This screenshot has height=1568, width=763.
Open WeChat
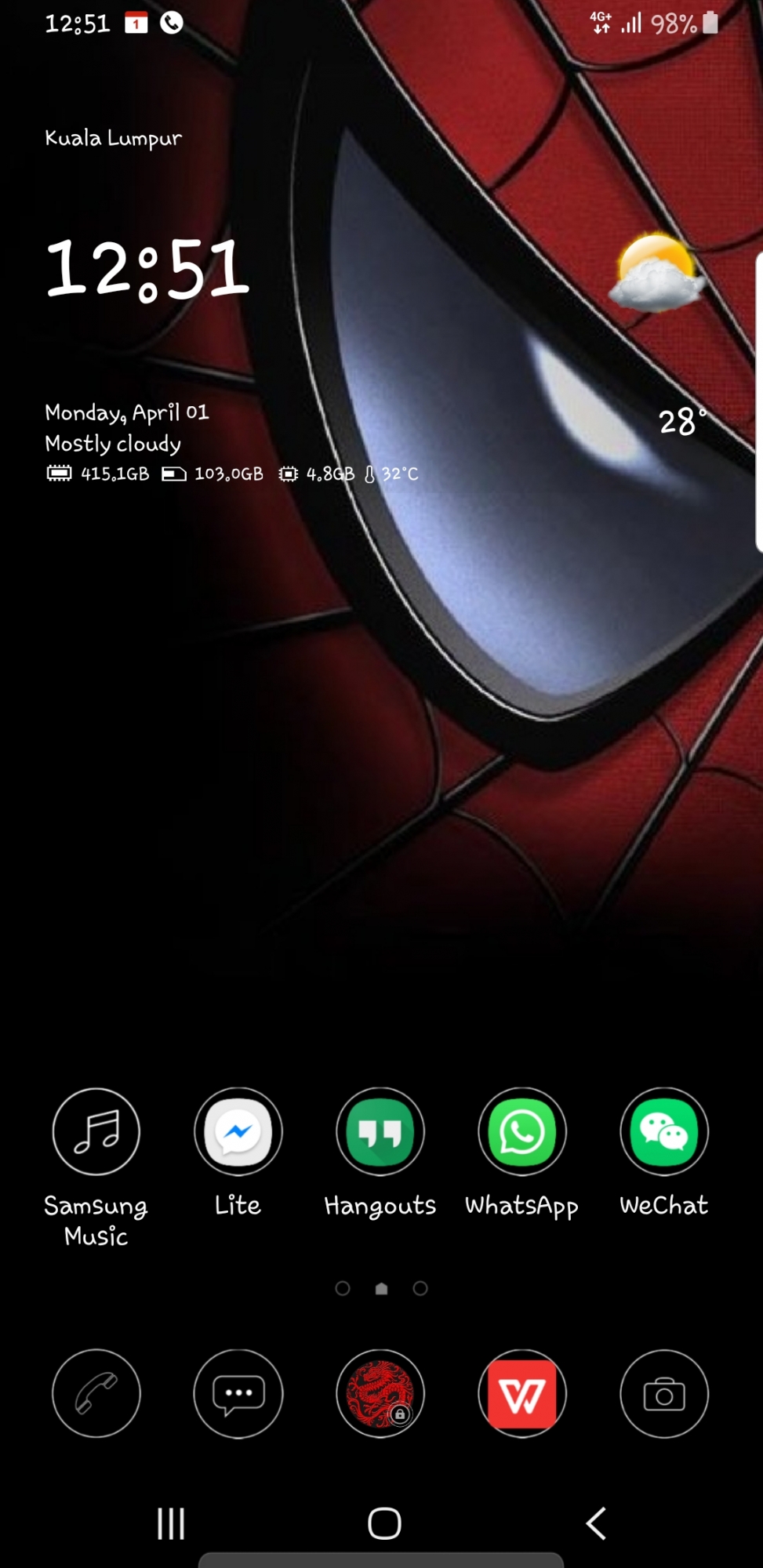coord(664,1131)
